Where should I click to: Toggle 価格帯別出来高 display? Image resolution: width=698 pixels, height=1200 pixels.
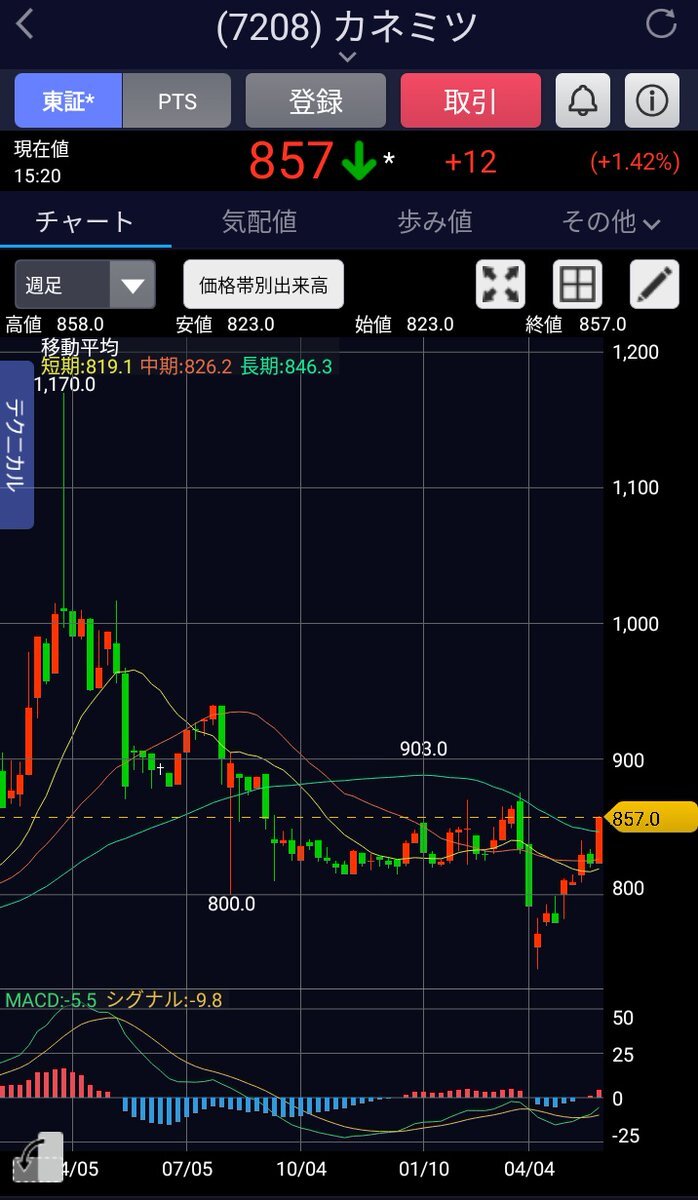264,285
